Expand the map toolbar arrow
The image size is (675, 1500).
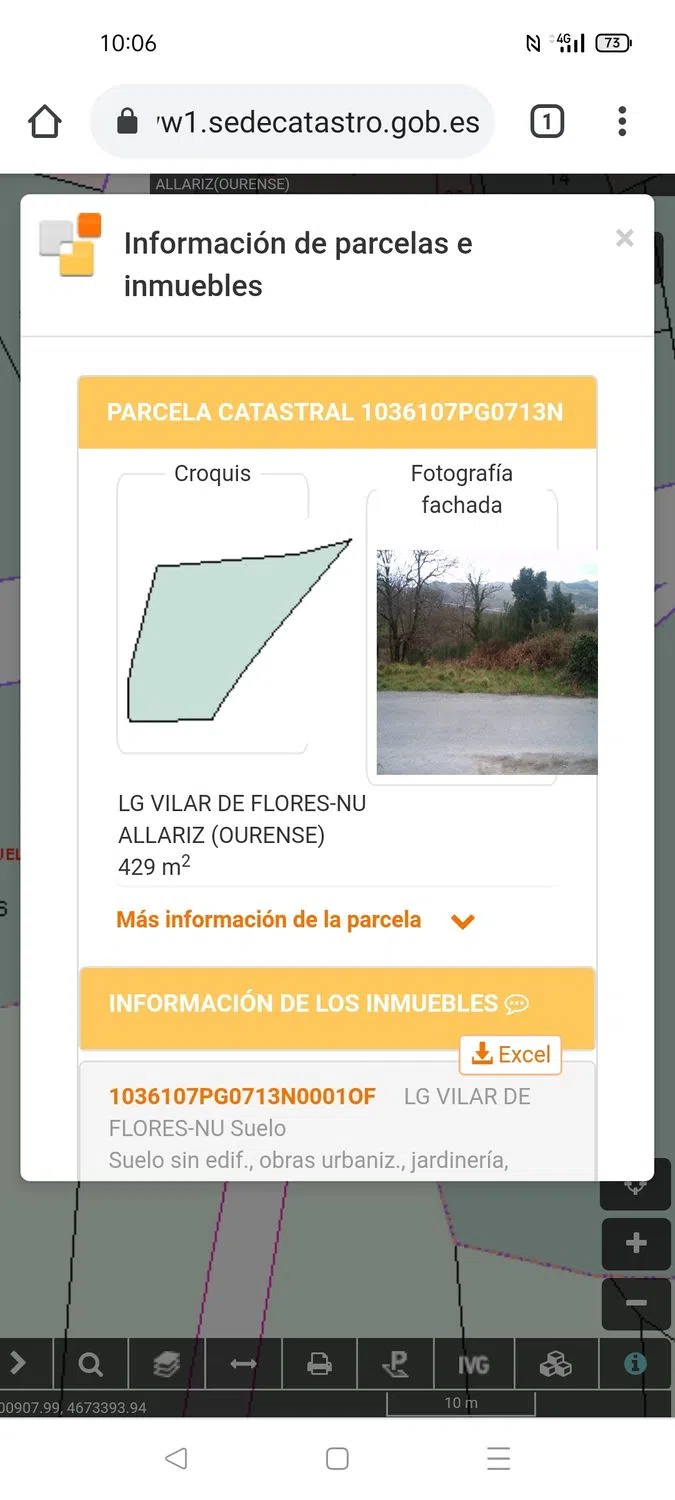[x=18, y=1364]
